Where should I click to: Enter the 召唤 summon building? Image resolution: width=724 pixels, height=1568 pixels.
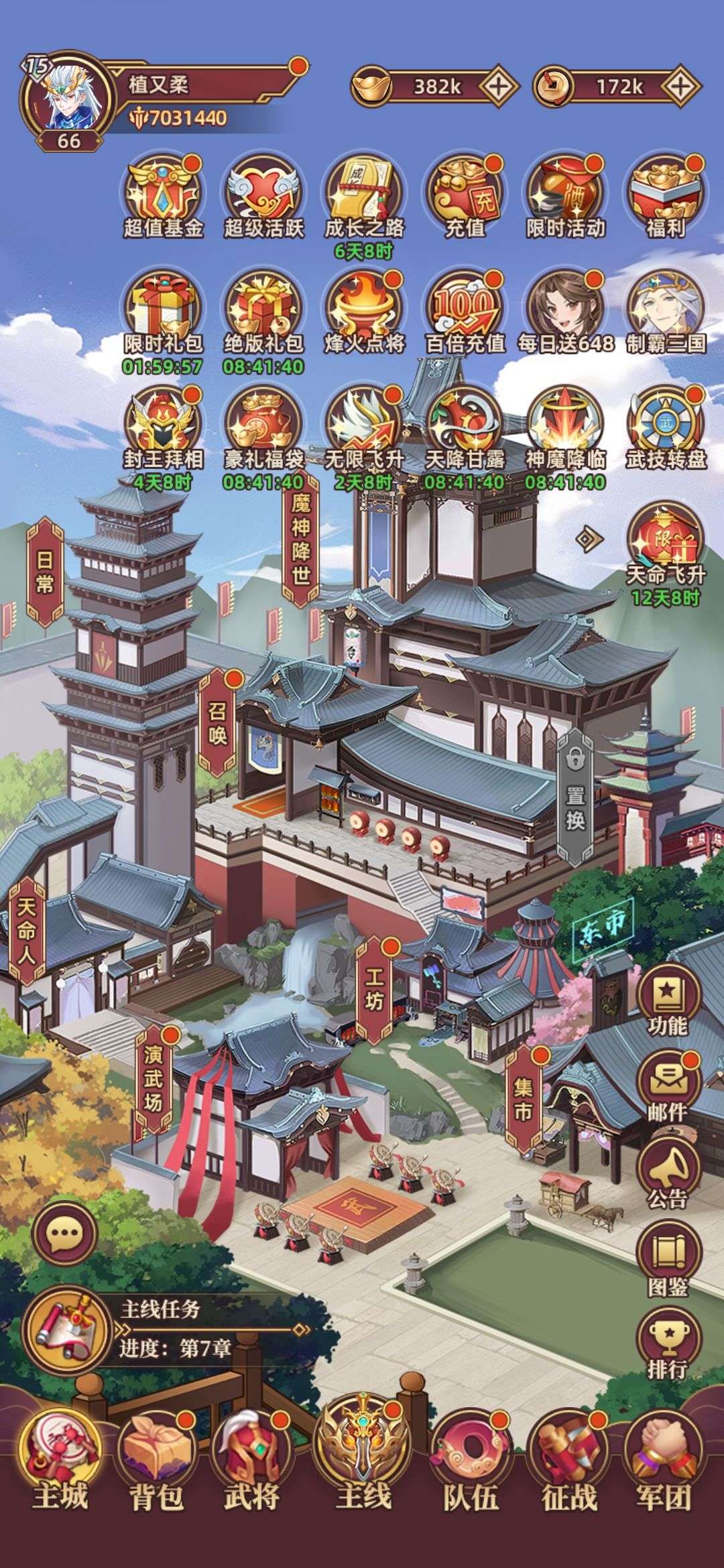coord(218,724)
